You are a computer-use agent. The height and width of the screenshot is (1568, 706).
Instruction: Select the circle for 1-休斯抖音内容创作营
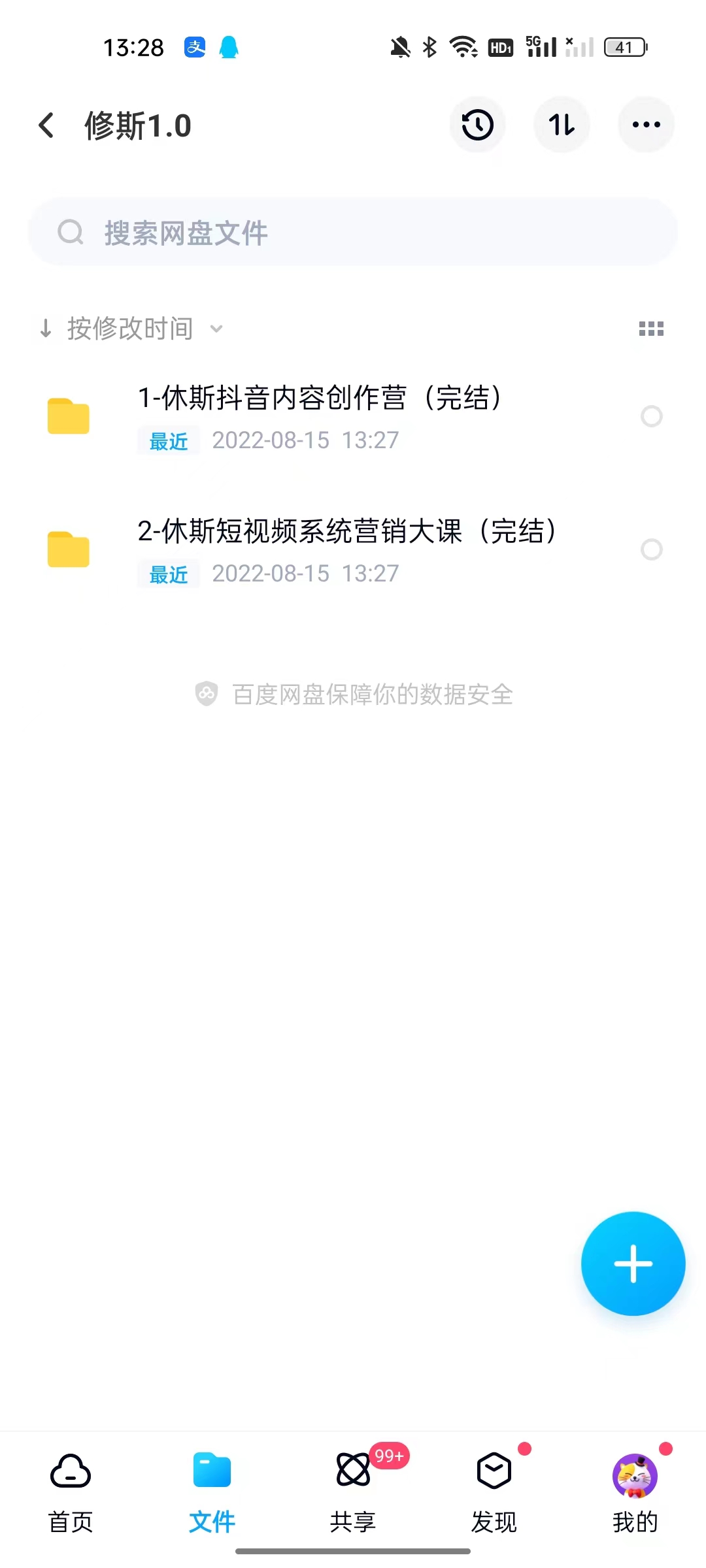tap(651, 416)
